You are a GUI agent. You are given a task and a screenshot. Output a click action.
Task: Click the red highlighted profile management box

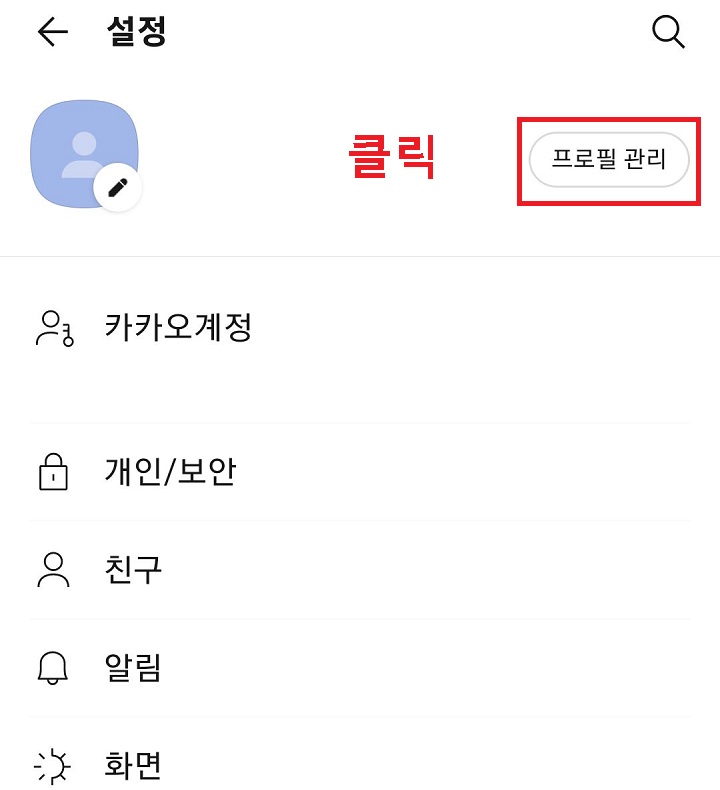click(x=607, y=160)
